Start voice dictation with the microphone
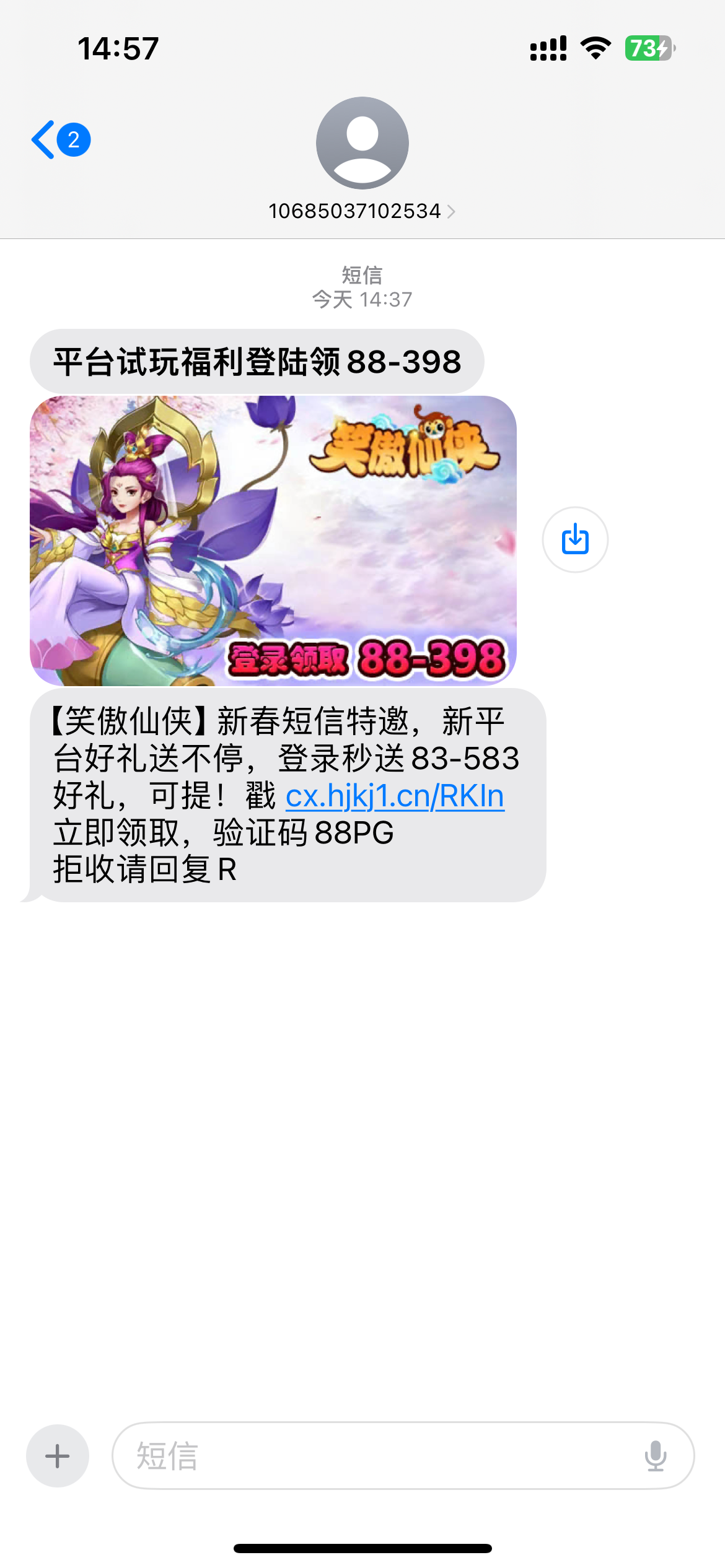The width and height of the screenshot is (725, 1568). [x=655, y=1455]
